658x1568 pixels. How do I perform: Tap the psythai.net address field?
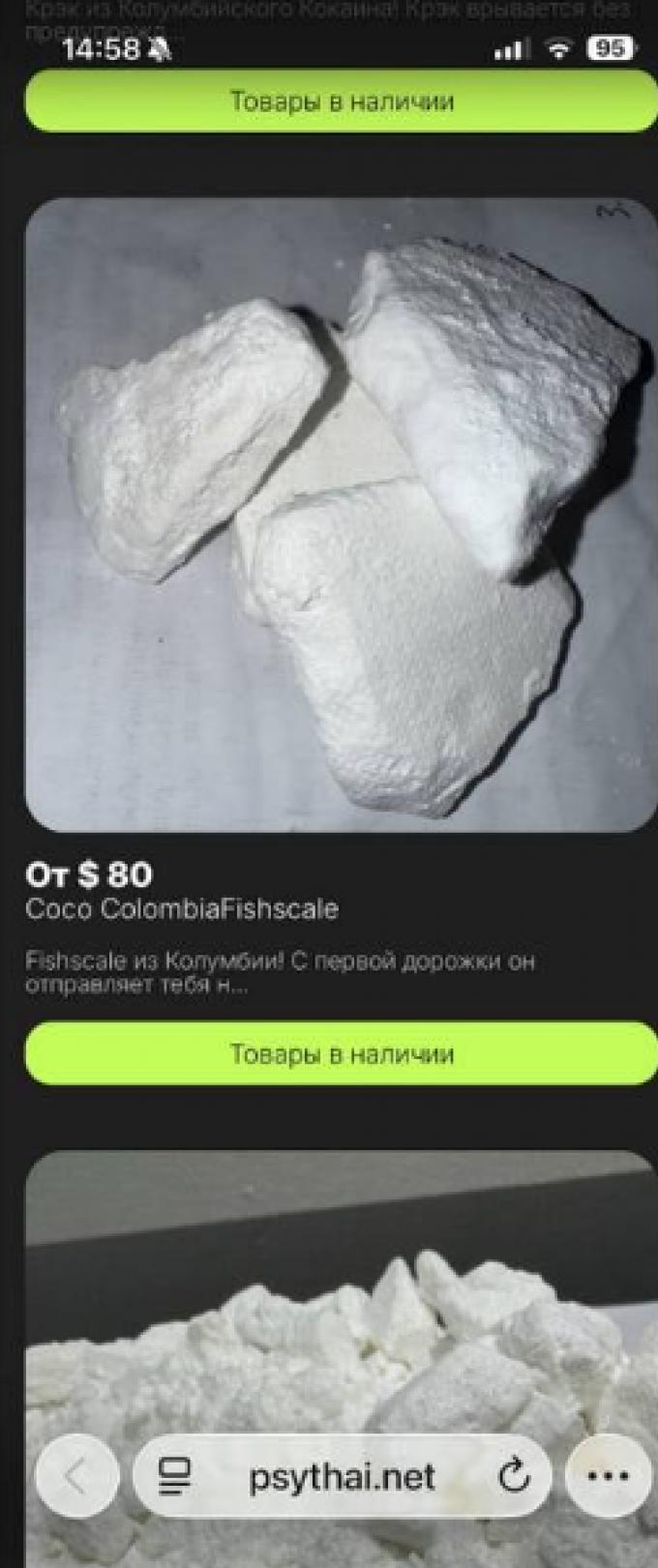tap(342, 1477)
